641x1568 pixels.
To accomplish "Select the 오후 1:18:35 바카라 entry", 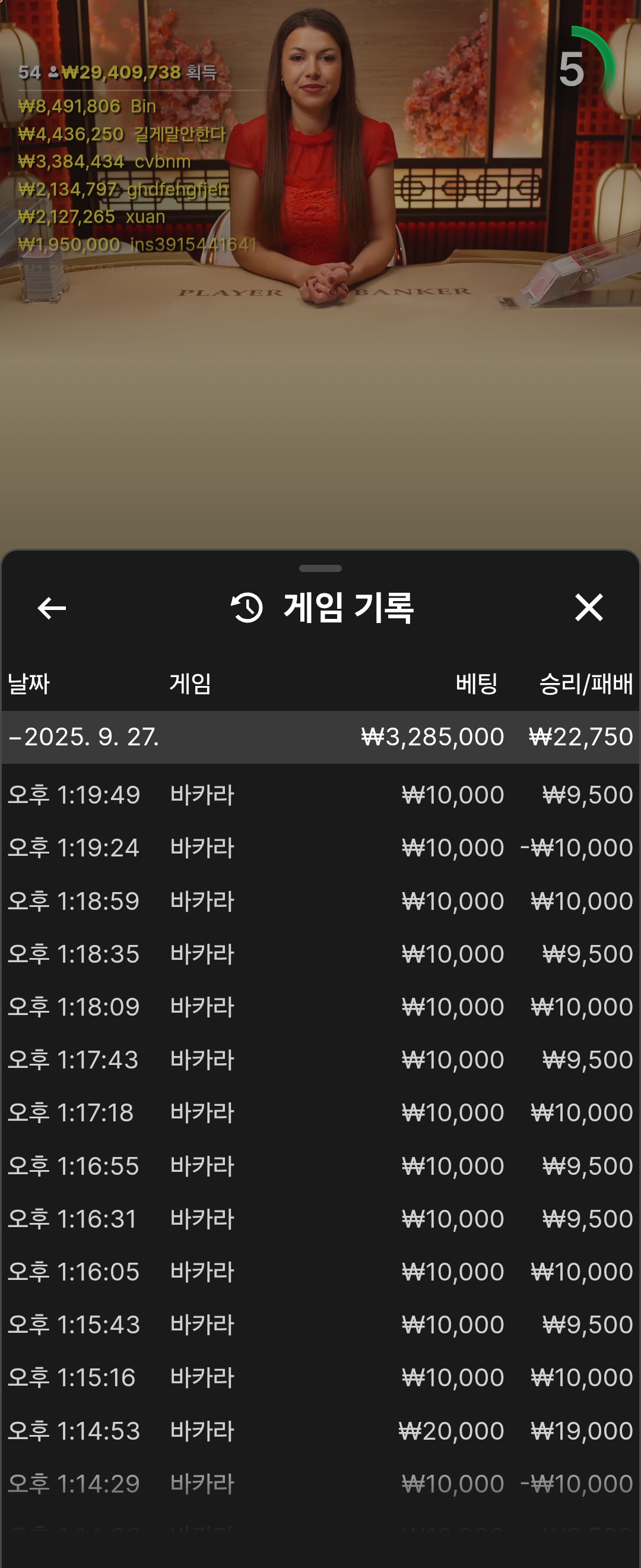I will (x=320, y=954).
